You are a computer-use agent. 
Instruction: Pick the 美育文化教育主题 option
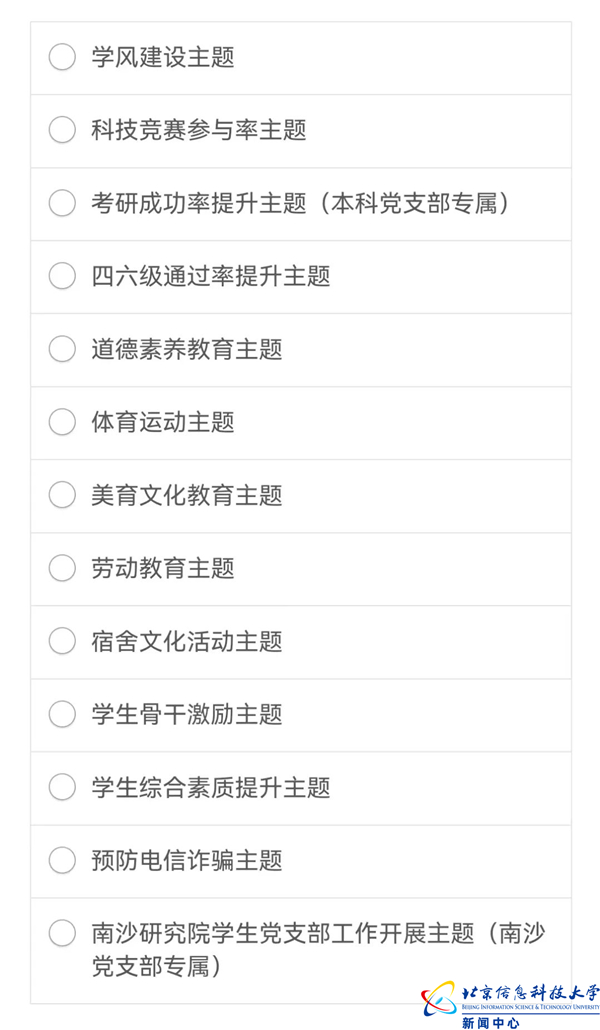(62, 495)
